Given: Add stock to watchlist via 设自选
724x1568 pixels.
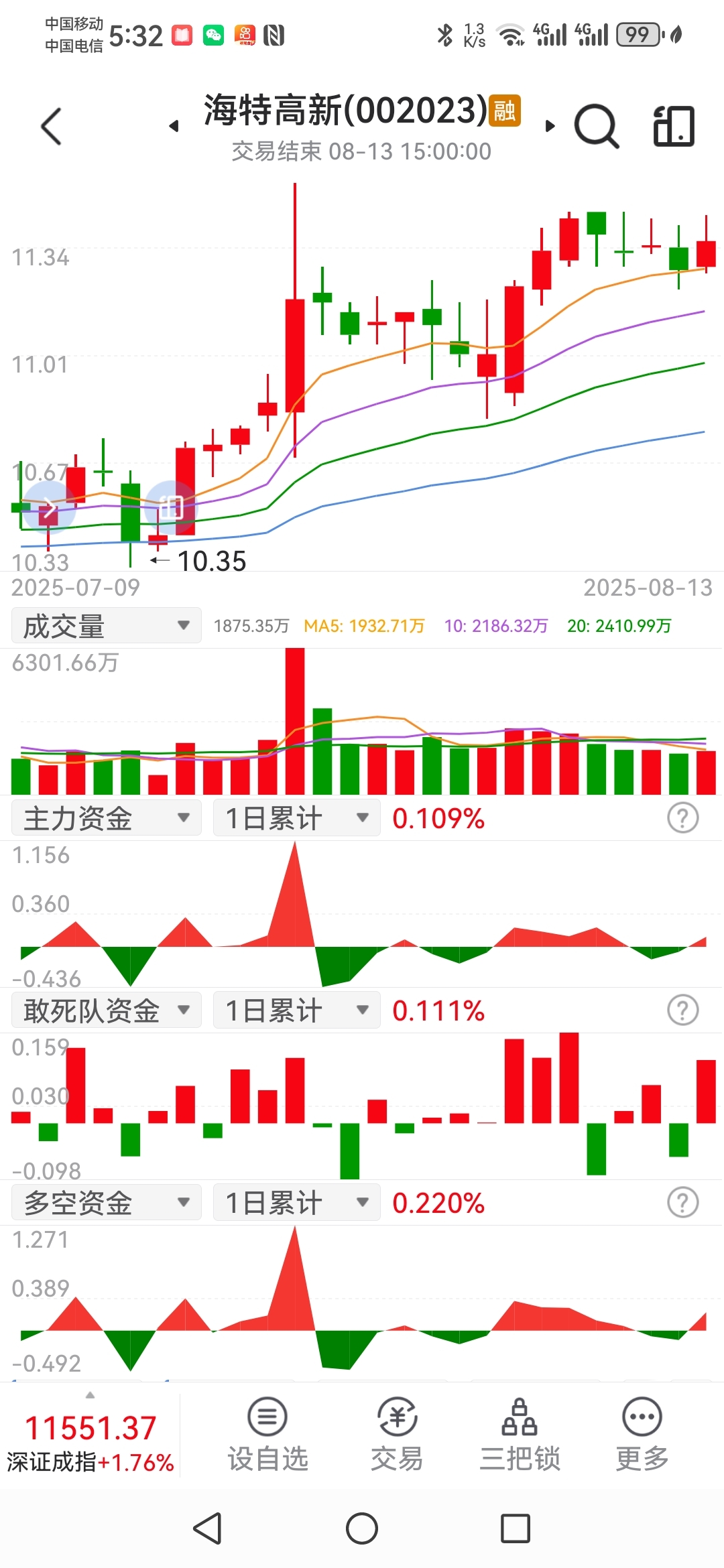Looking at the screenshot, I should tap(267, 1435).
